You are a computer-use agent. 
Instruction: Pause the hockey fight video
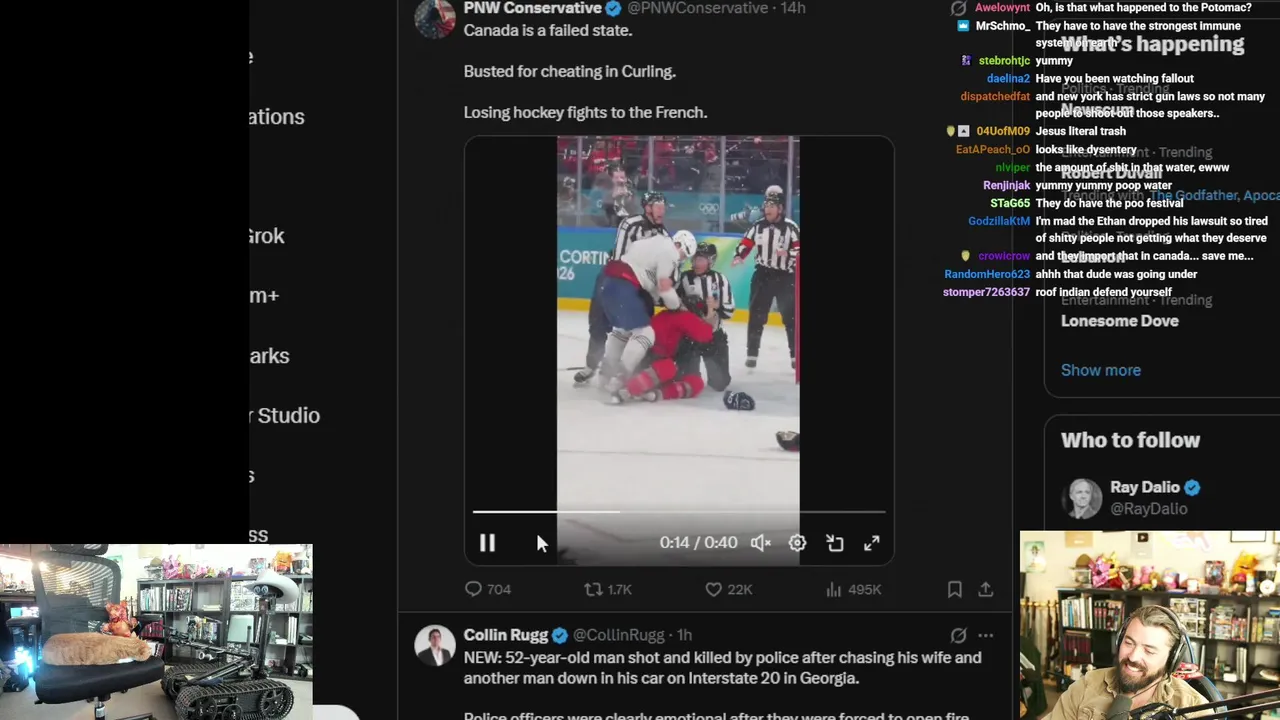click(487, 543)
